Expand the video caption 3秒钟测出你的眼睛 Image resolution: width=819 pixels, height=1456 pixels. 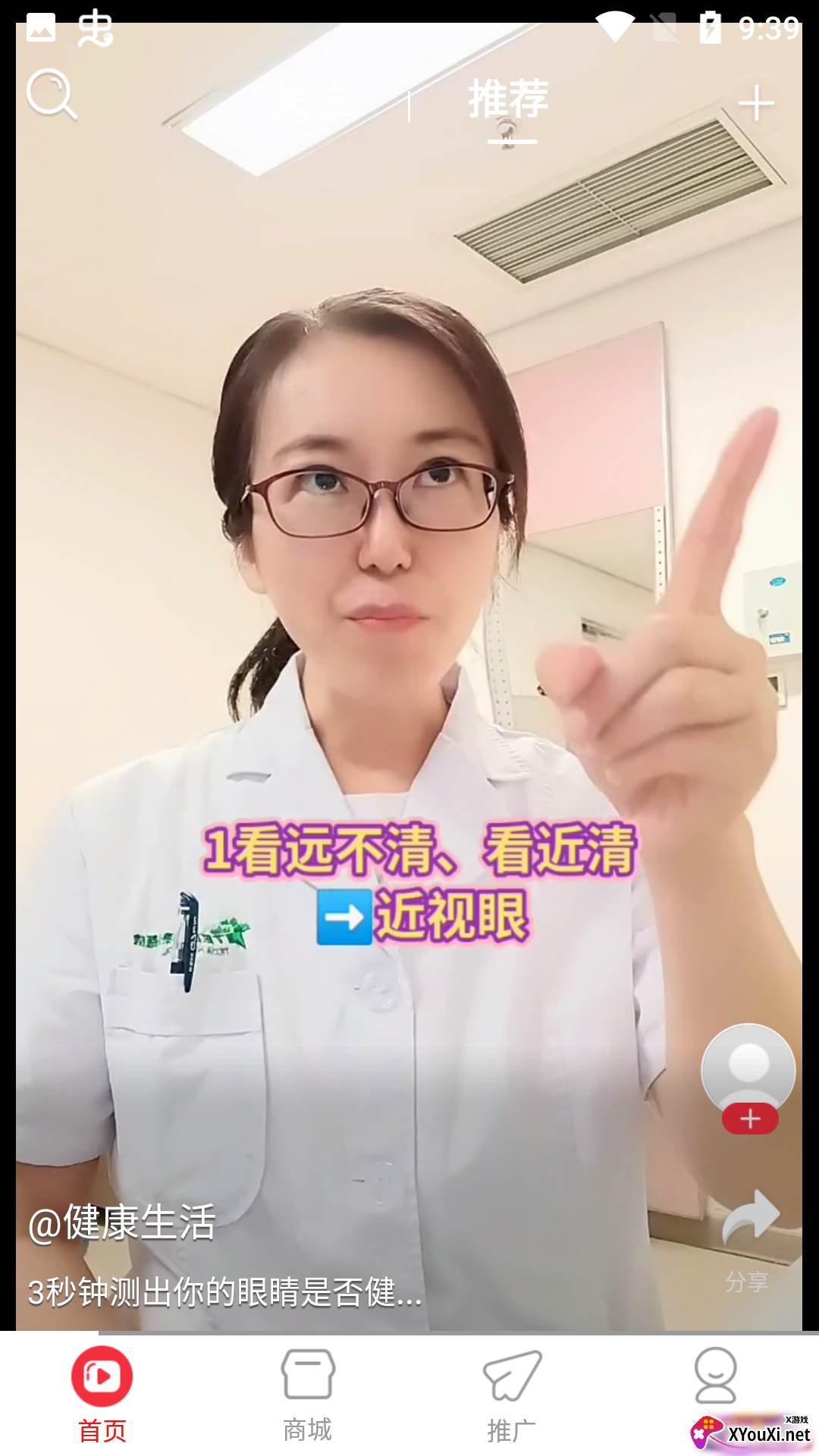224,1291
